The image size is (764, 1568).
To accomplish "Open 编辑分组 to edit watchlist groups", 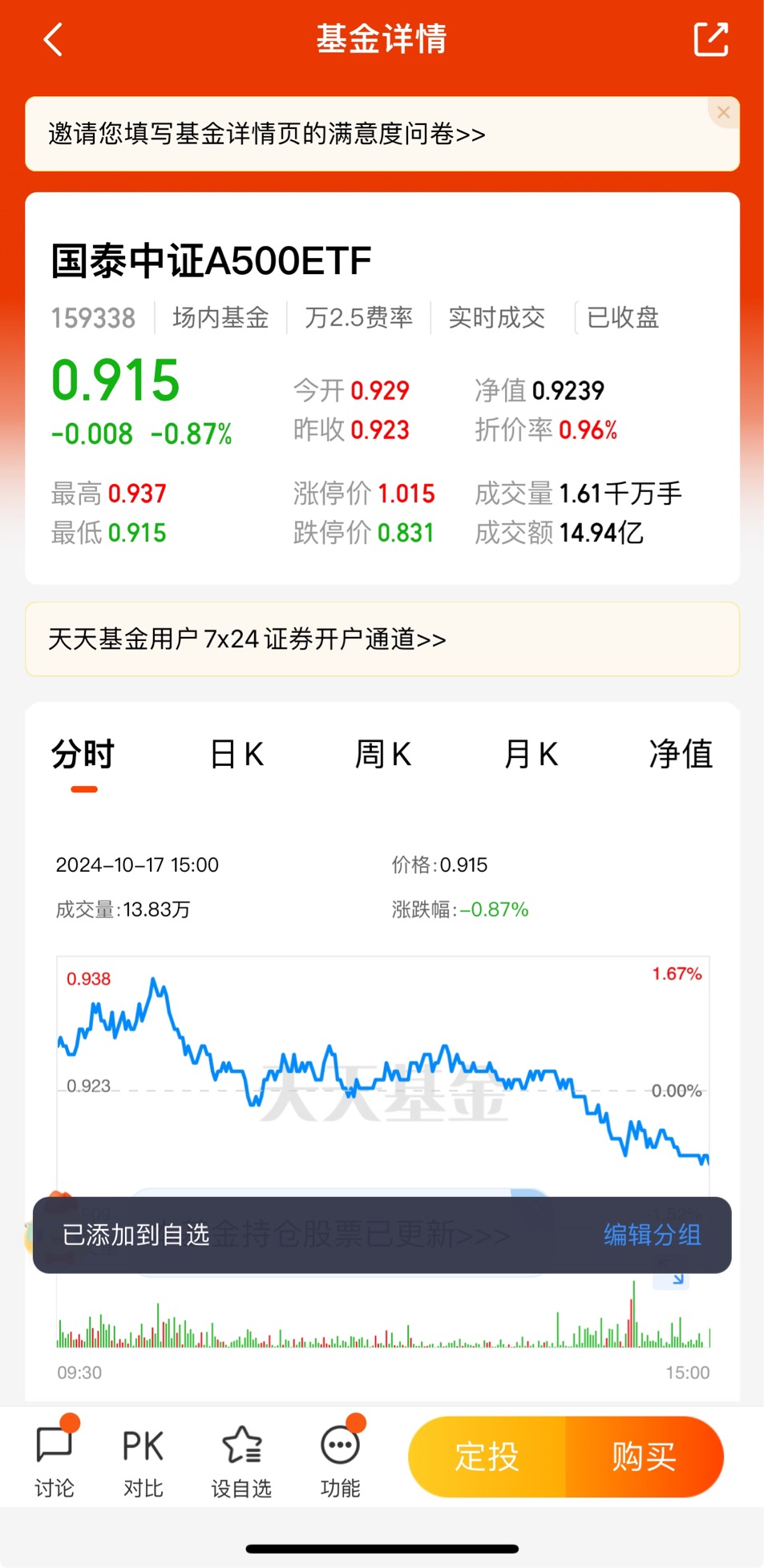I will (x=651, y=1236).
